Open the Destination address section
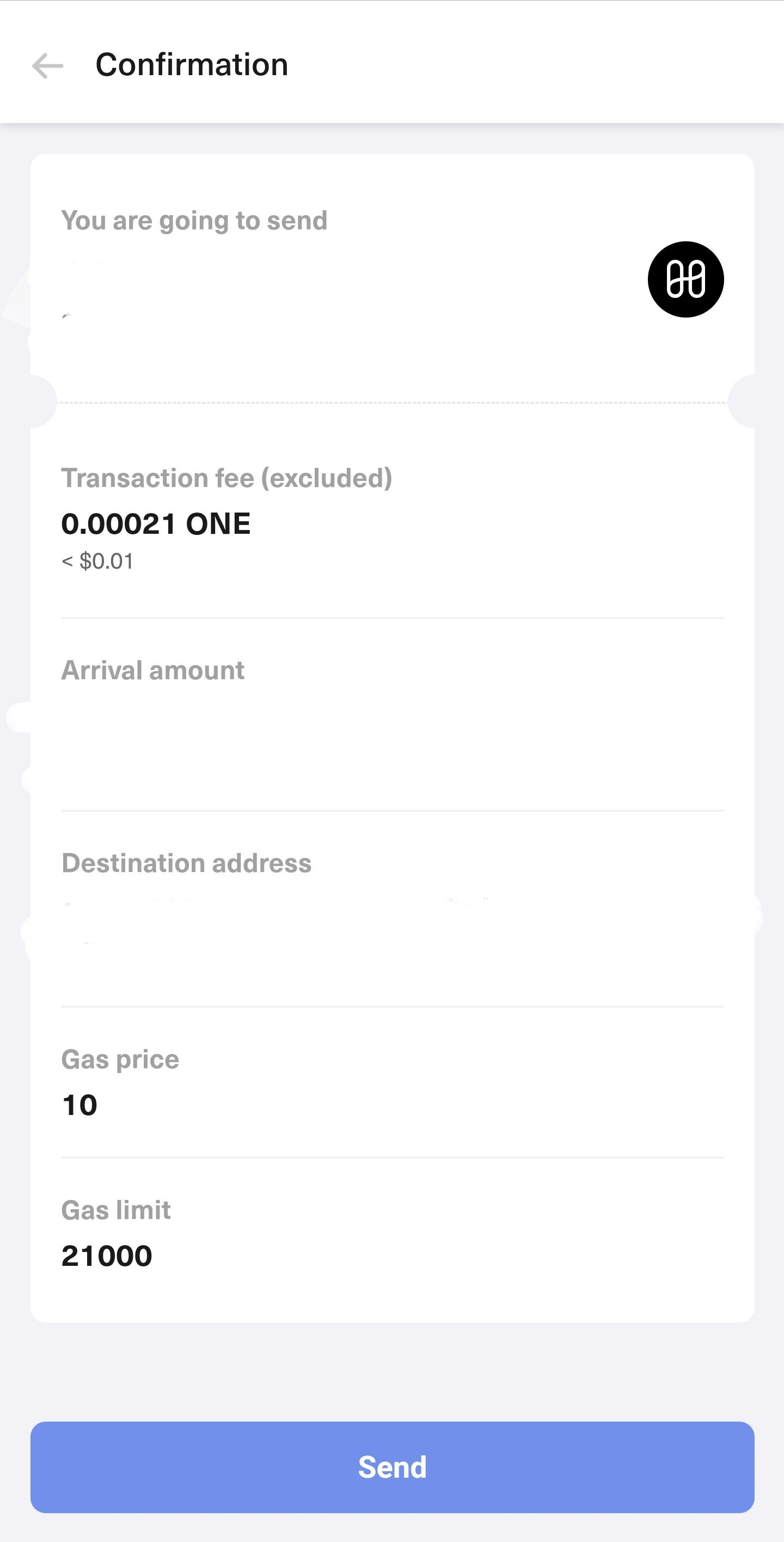The height and width of the screenshot is (1542, 784). (x=186, y=862)
